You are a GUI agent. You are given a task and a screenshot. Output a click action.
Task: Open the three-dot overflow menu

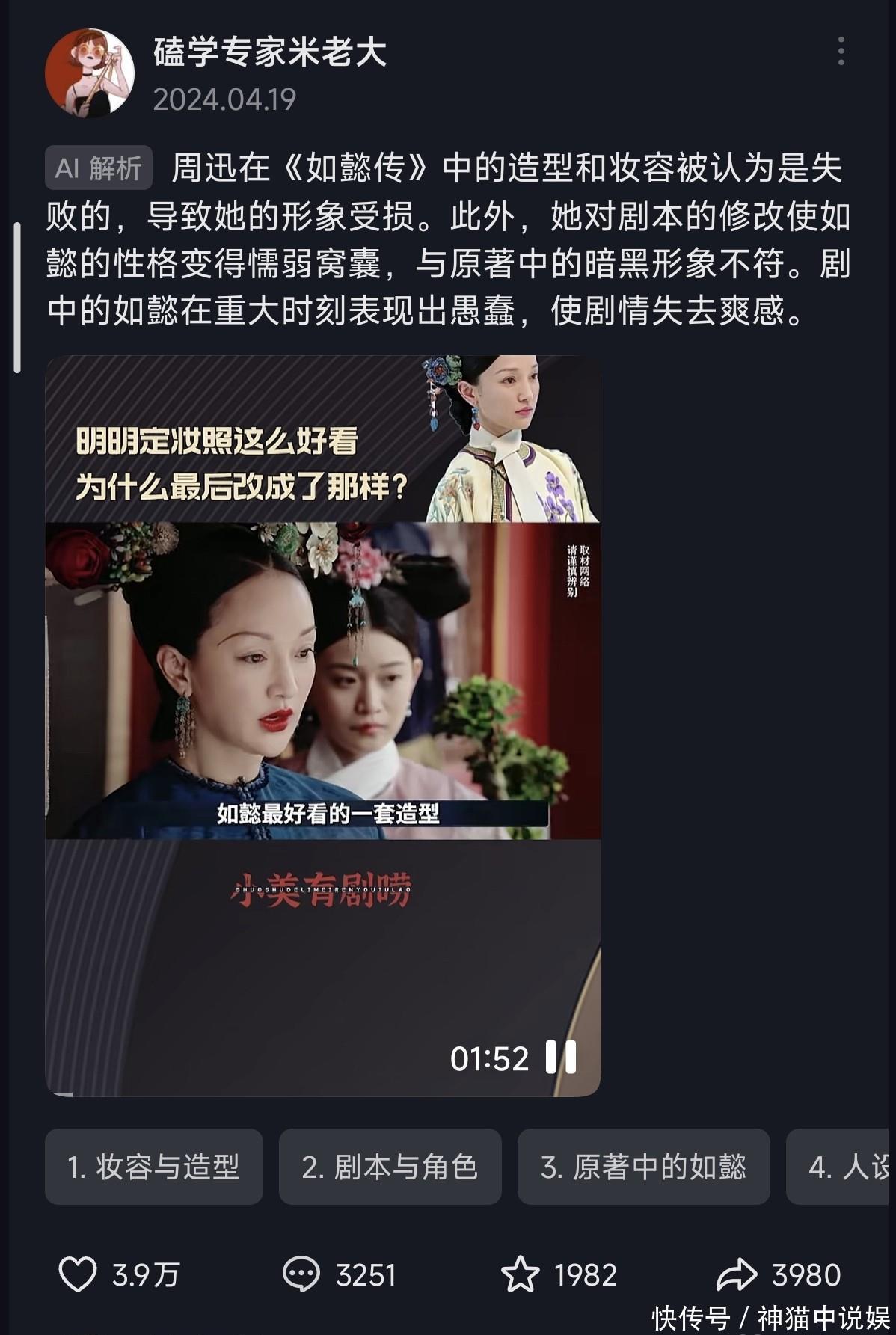point(841,51)
